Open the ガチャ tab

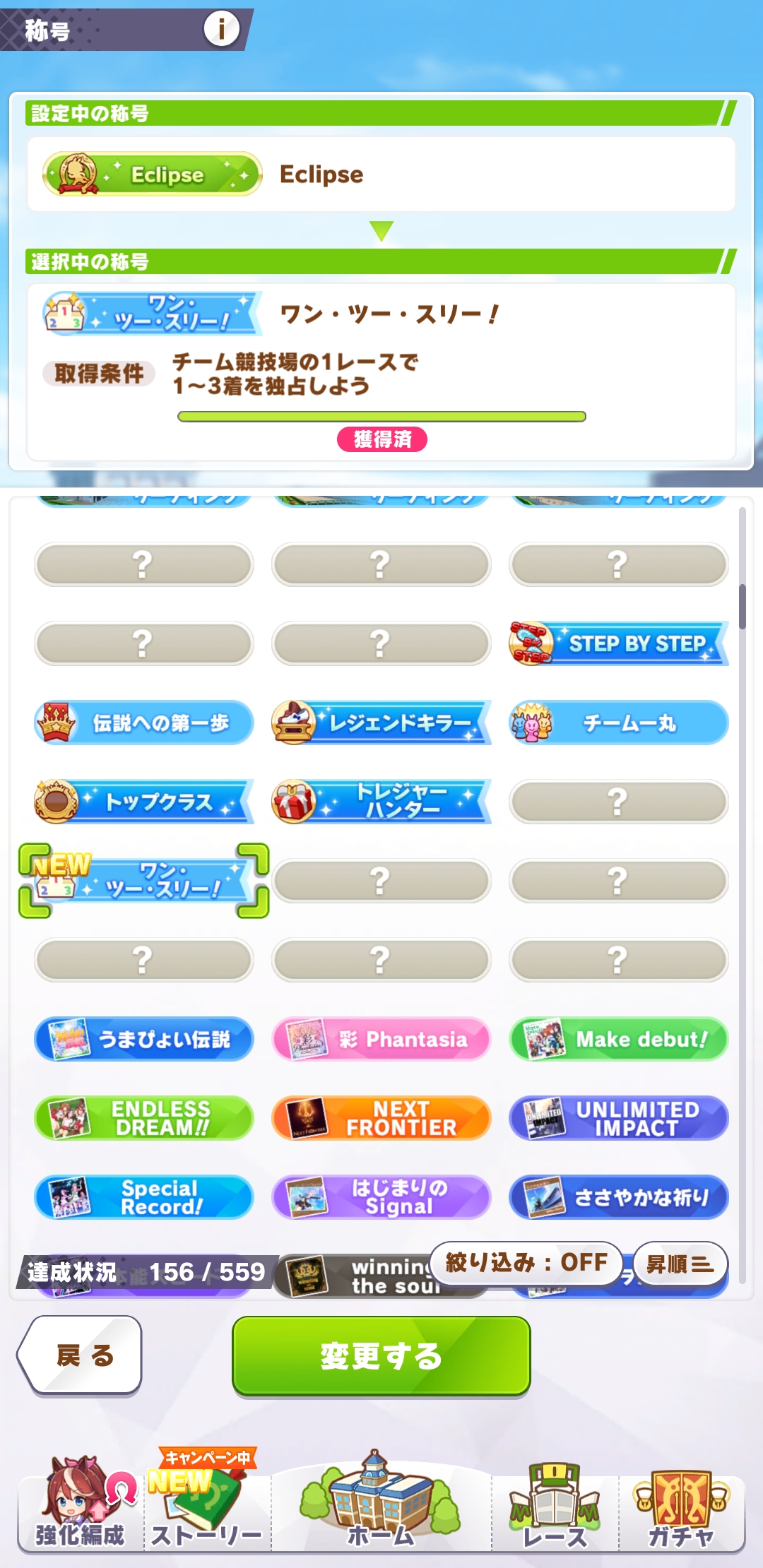click(x=680, y=1504)
